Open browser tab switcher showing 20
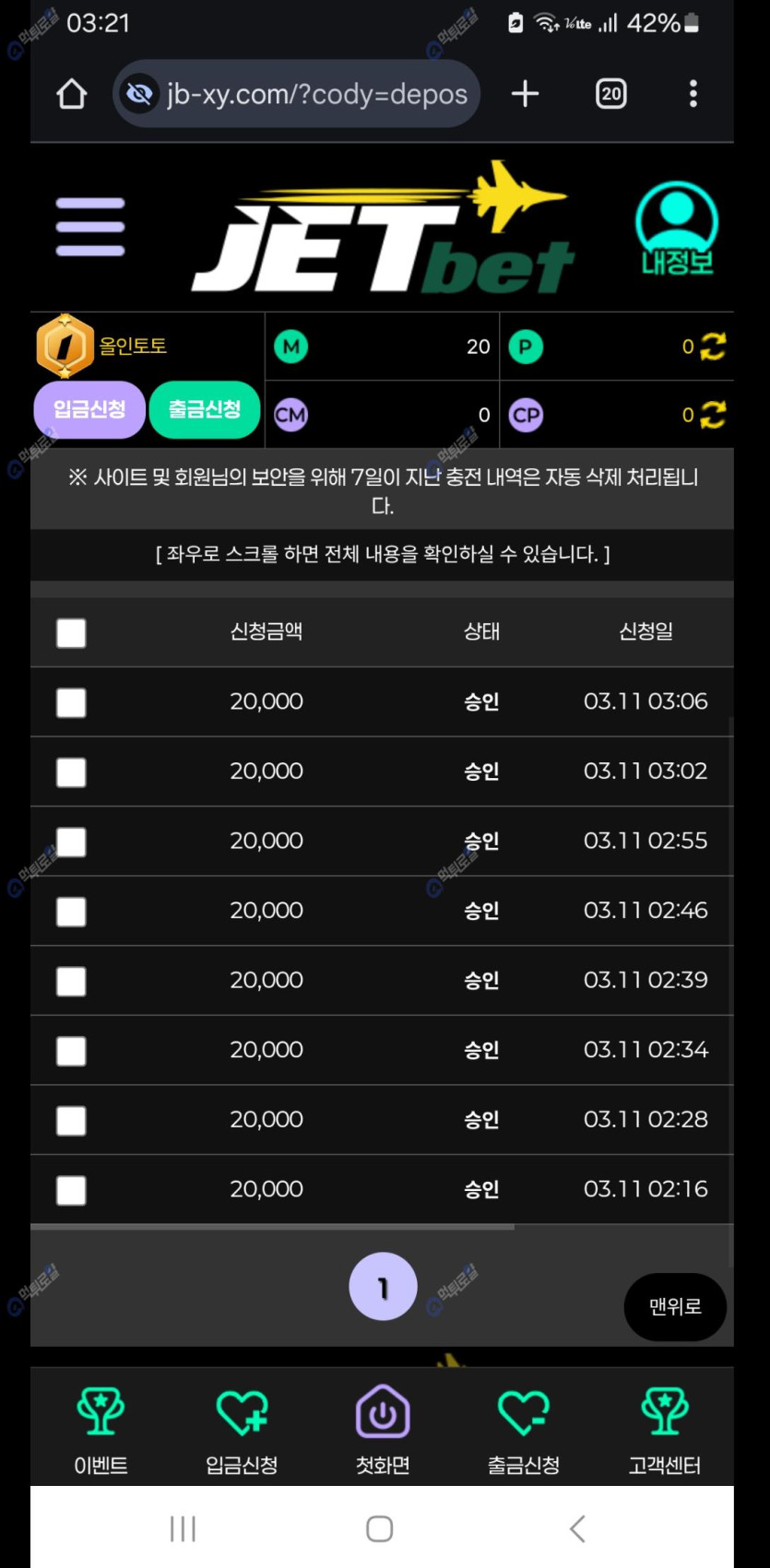770x1568 pixels. pos(610,93)
